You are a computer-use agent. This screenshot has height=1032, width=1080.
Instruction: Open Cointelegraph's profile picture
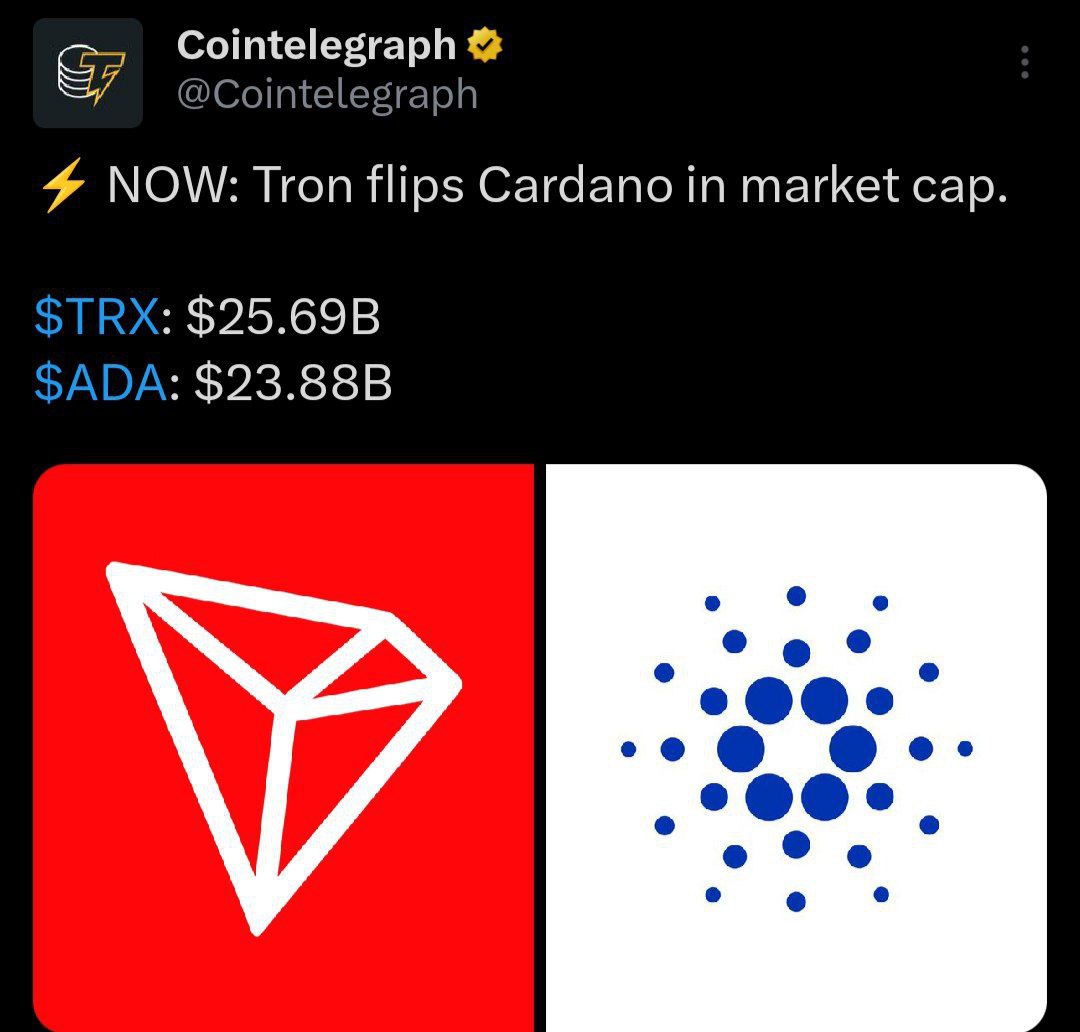tap(87, 74)
